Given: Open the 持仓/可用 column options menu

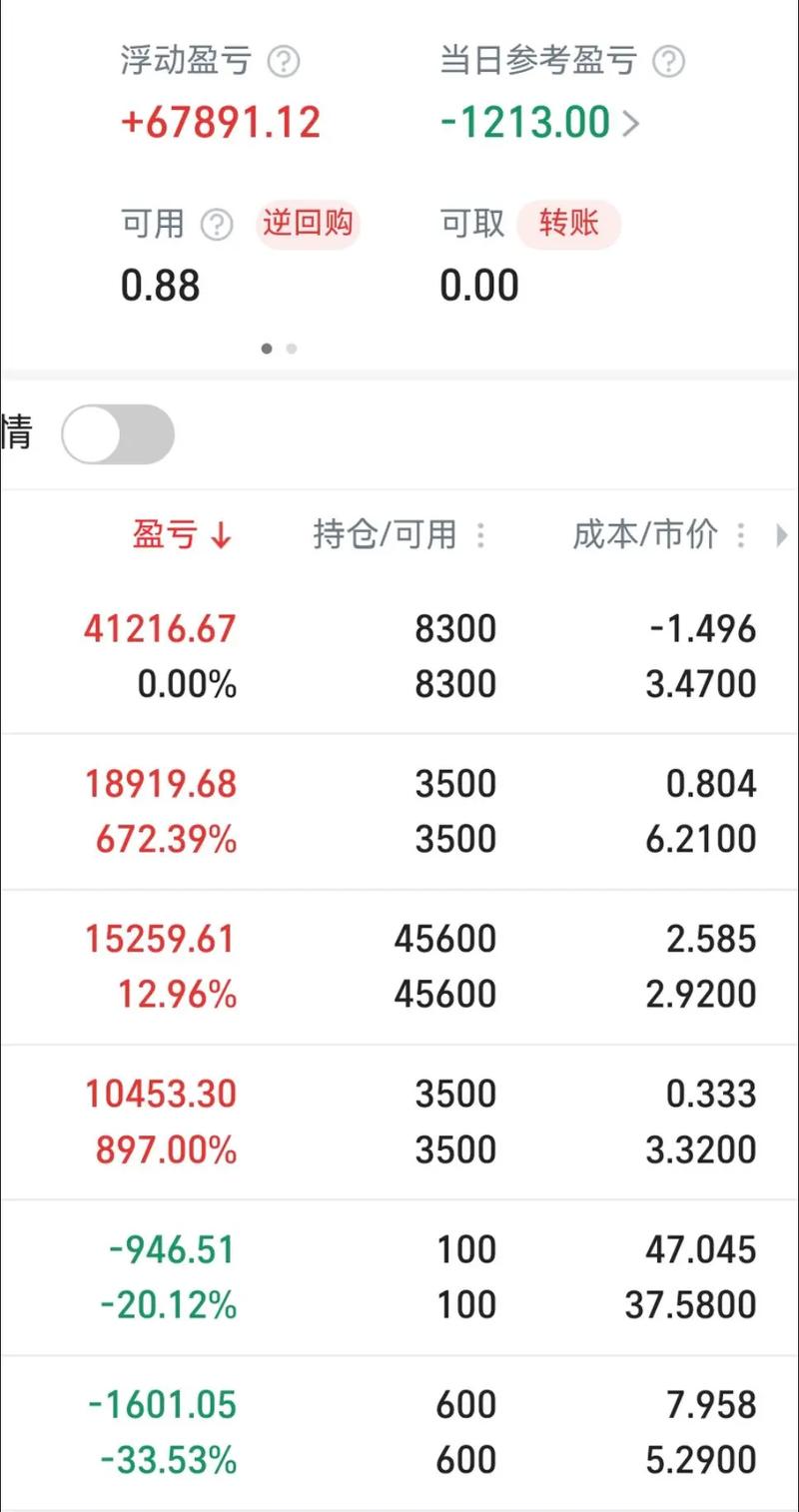Looking at the screenshot, I should click(481, 535).
